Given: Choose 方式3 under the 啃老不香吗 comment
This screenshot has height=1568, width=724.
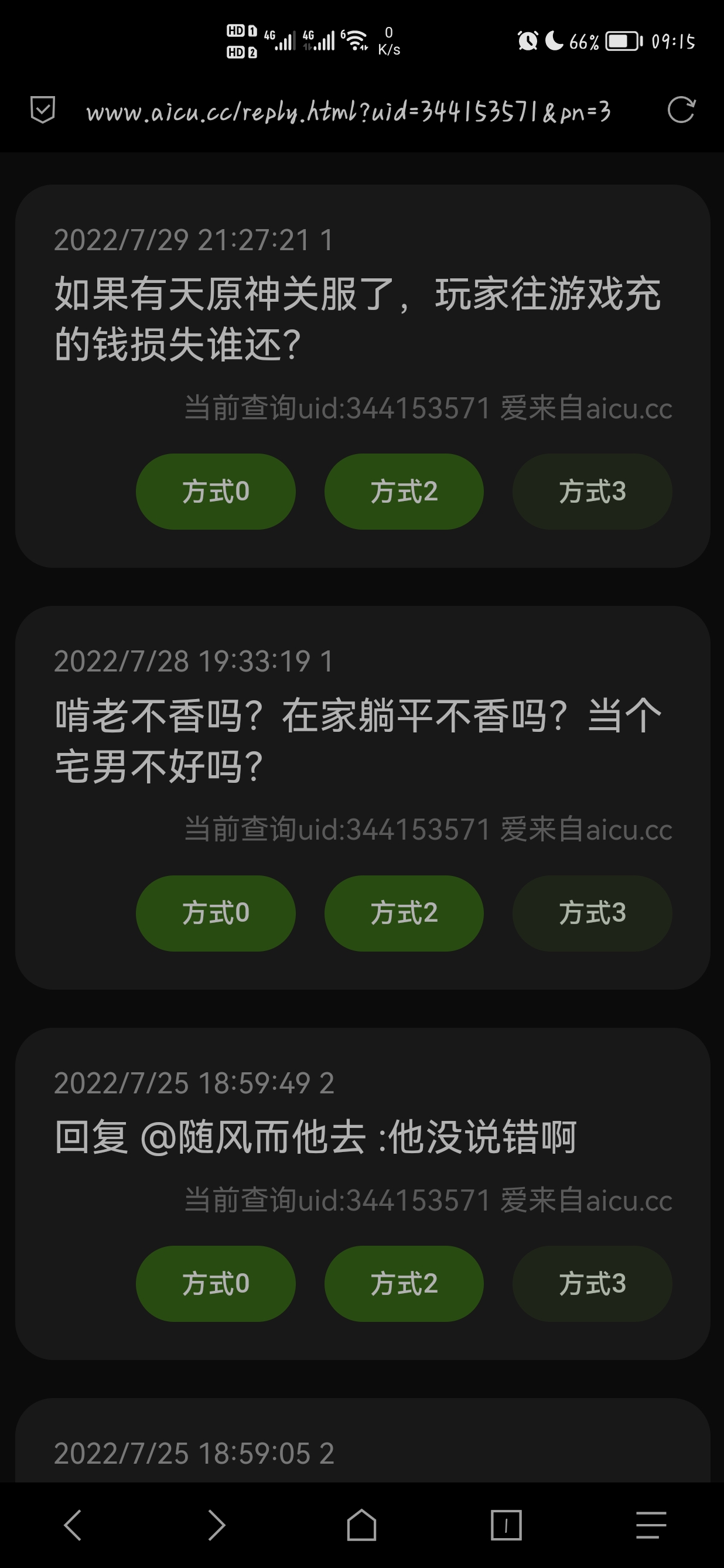Looking at the screenshot, I should coord(592,913).
